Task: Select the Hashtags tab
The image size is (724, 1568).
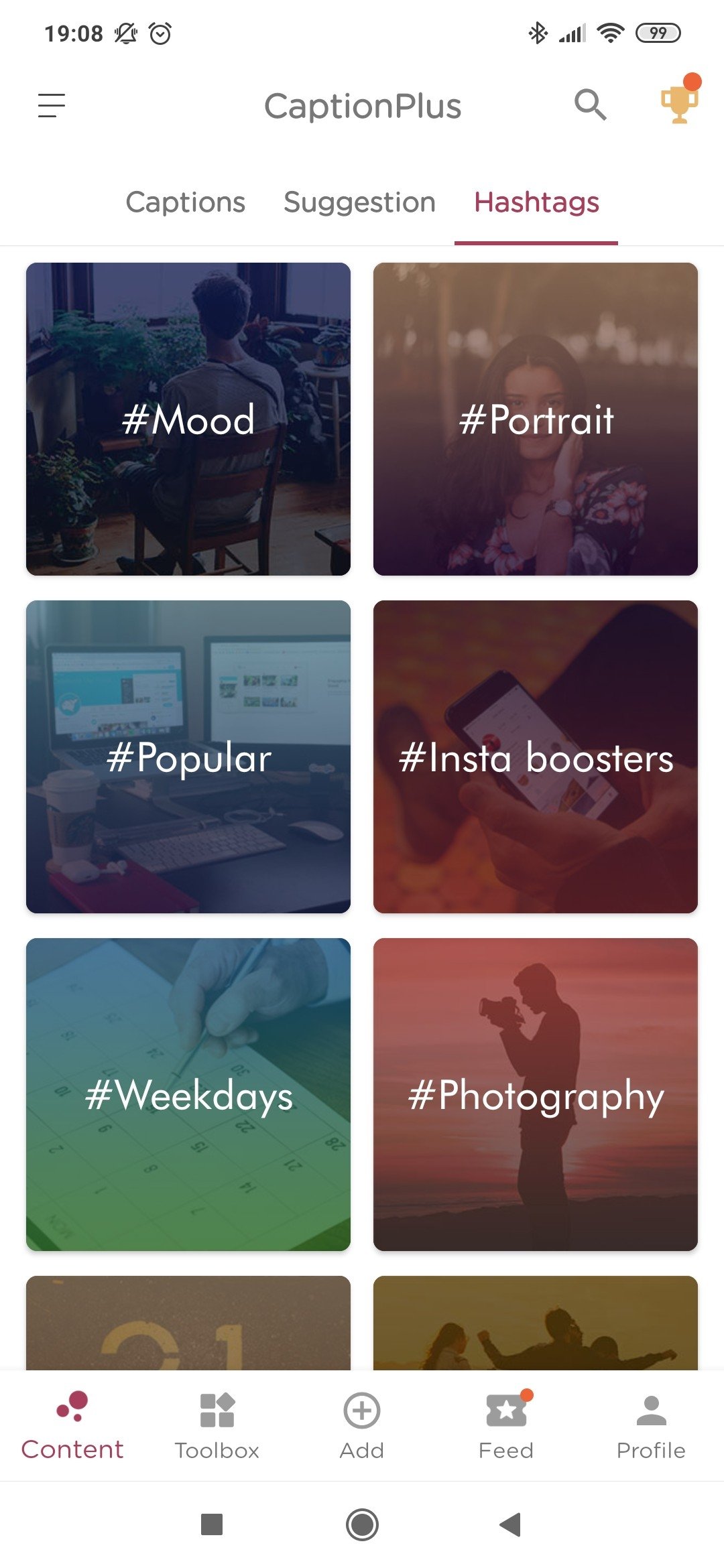Action: click(x=536, y=202)
